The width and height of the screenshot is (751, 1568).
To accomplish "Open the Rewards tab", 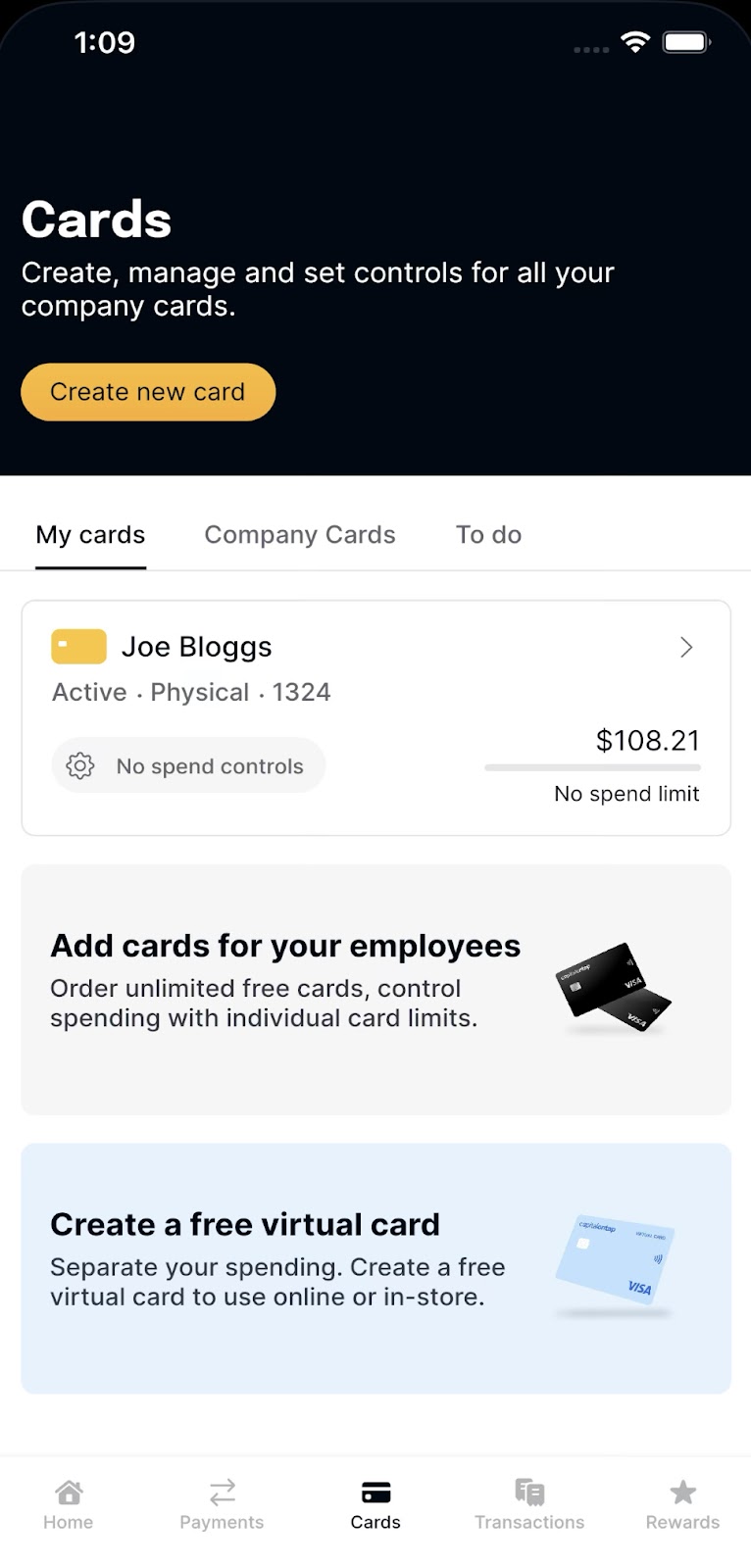I will pos(682,1504).
